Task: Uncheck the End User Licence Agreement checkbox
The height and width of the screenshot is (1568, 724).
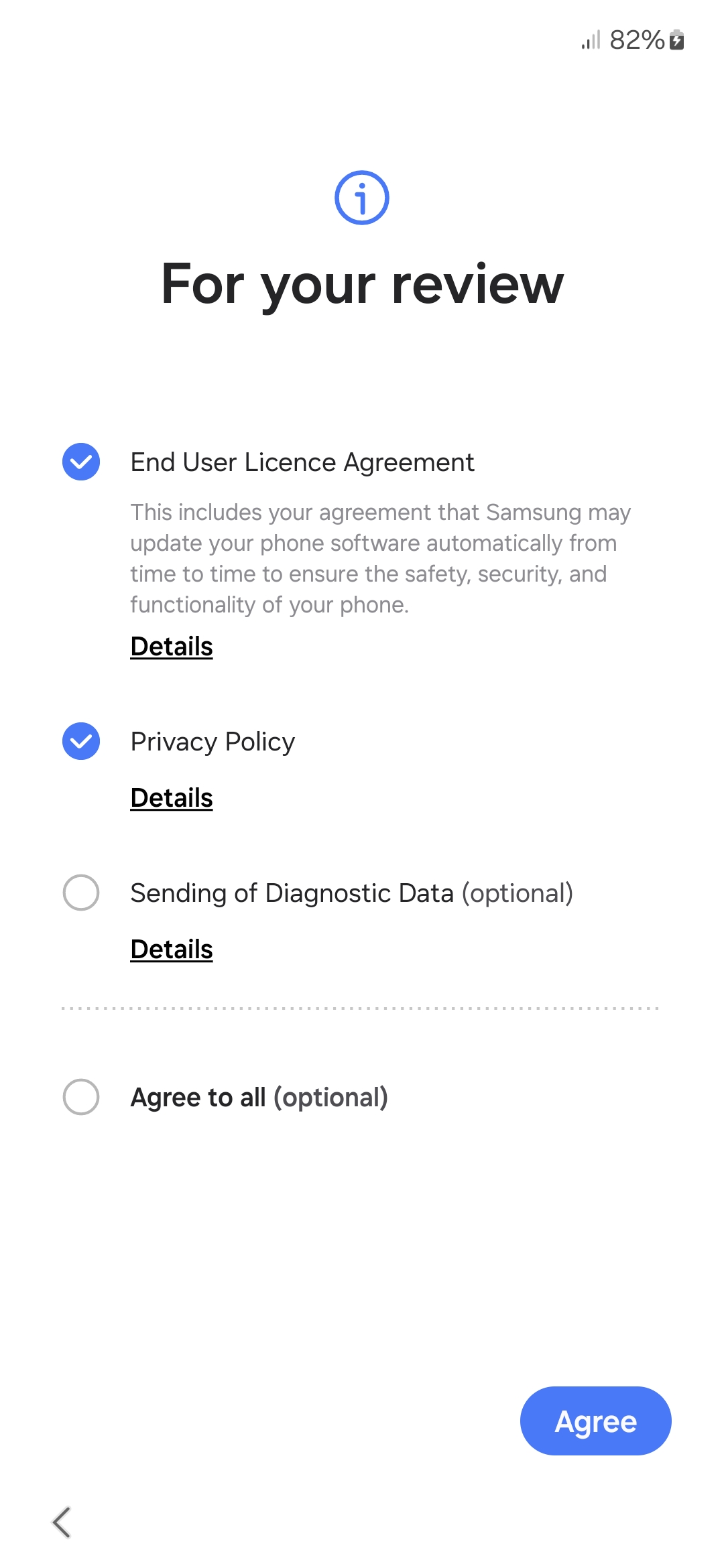Action: pyautogui.click(x=81, y=462)
